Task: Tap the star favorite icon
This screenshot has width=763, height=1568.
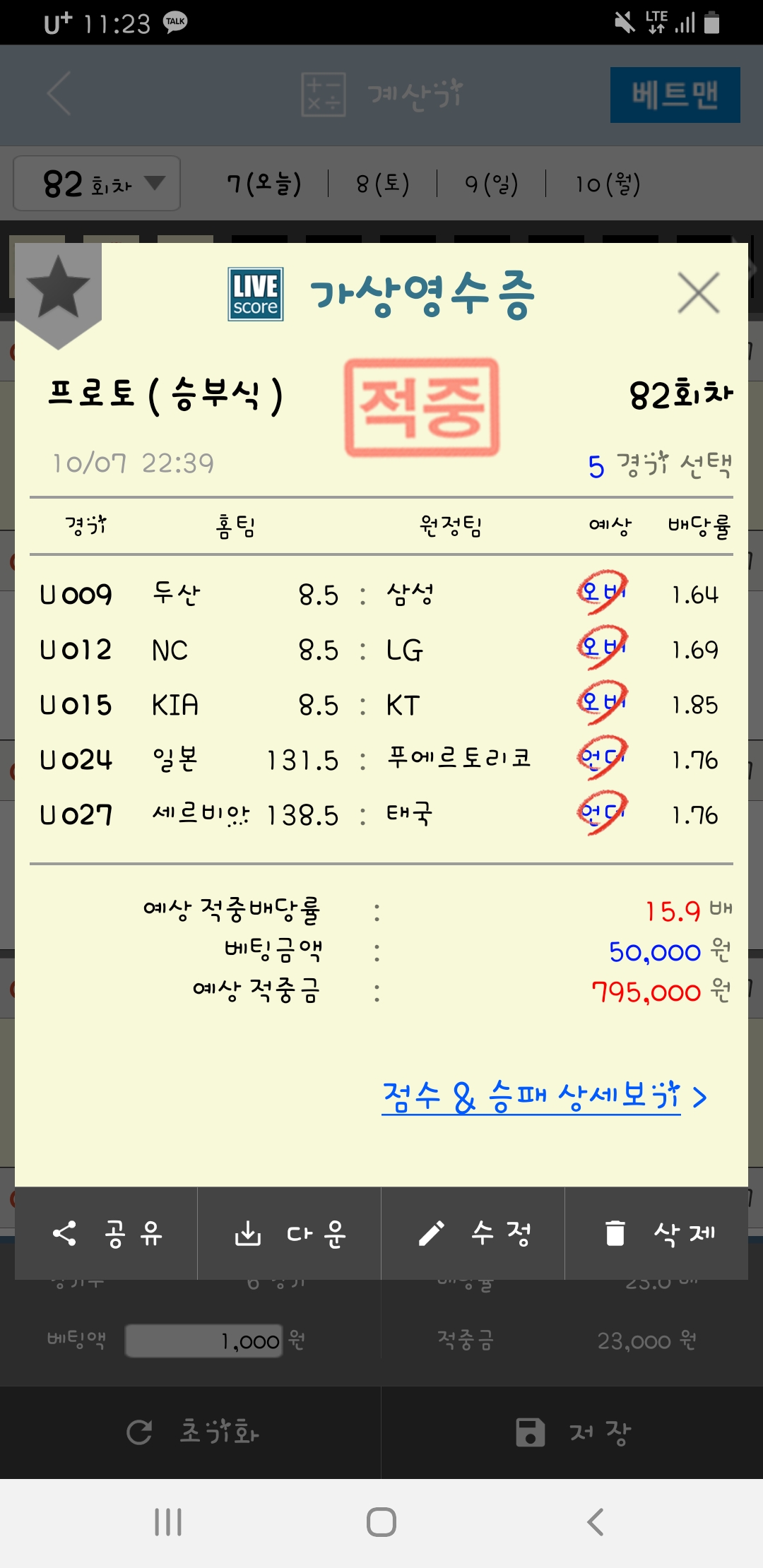Action: pos(58,288)
